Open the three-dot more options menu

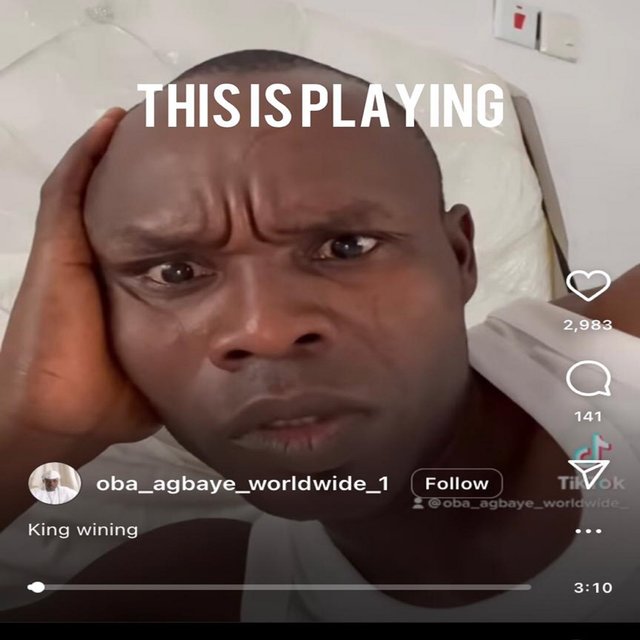[589, 531]
